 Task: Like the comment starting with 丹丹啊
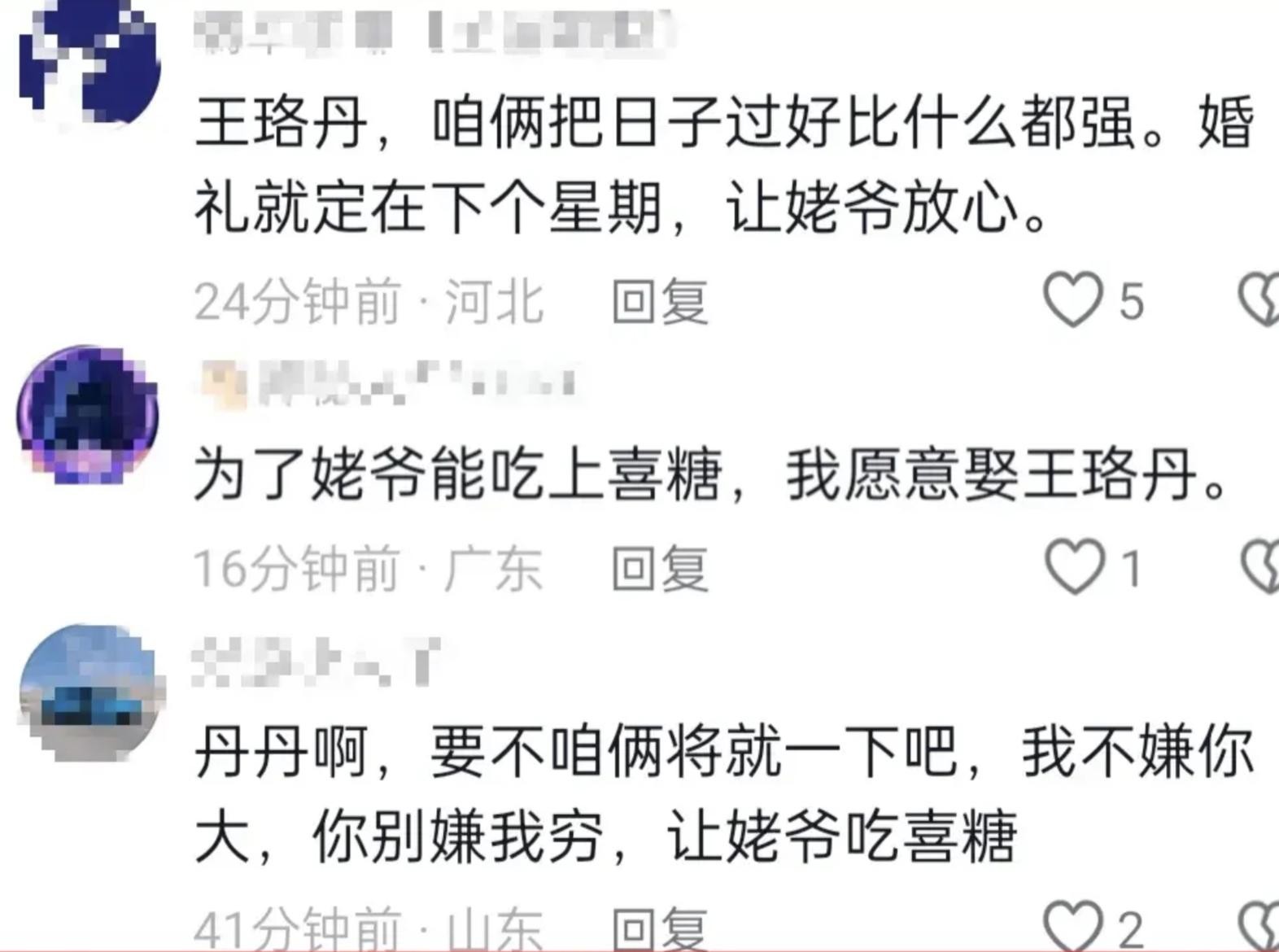[1073, 926]
